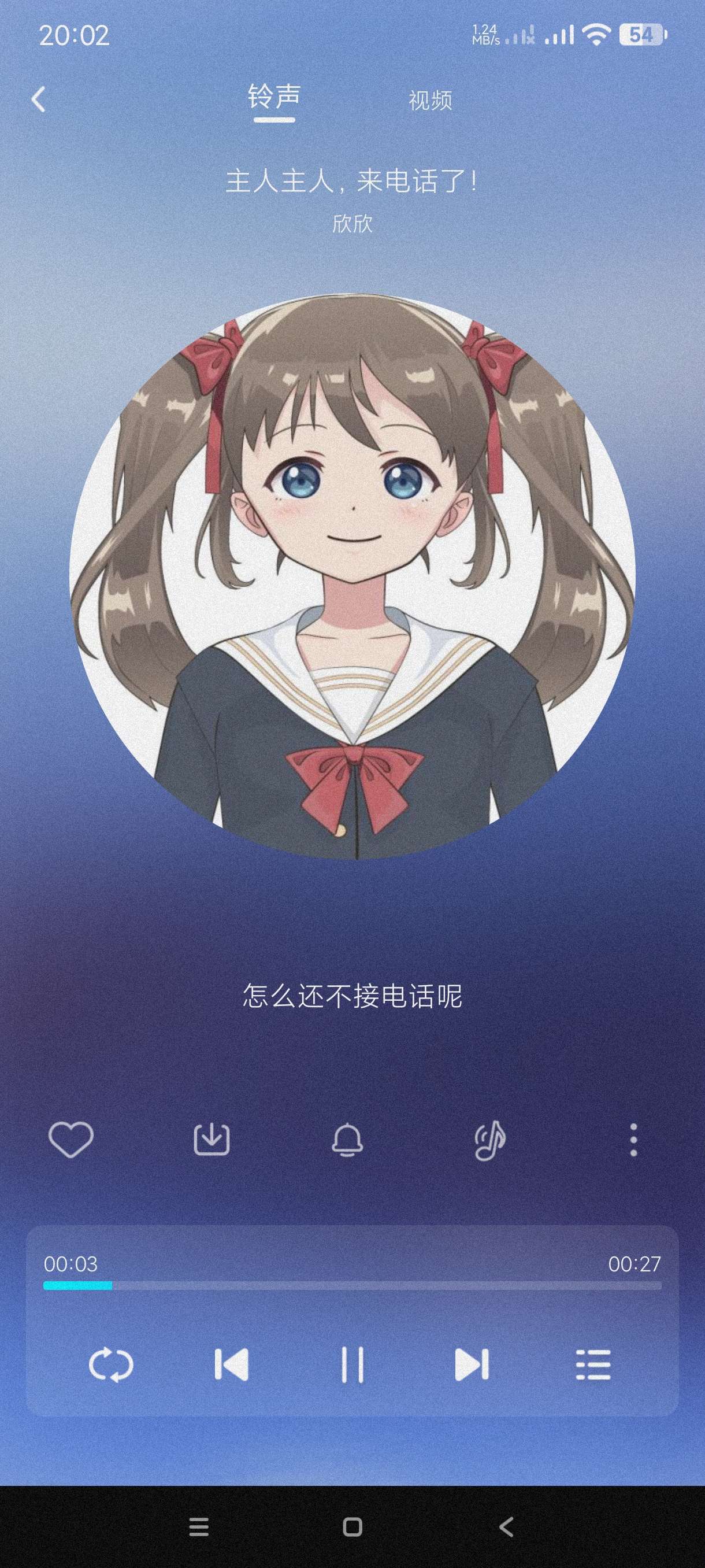Skip to the previous ringtone

pos(232,1364)
